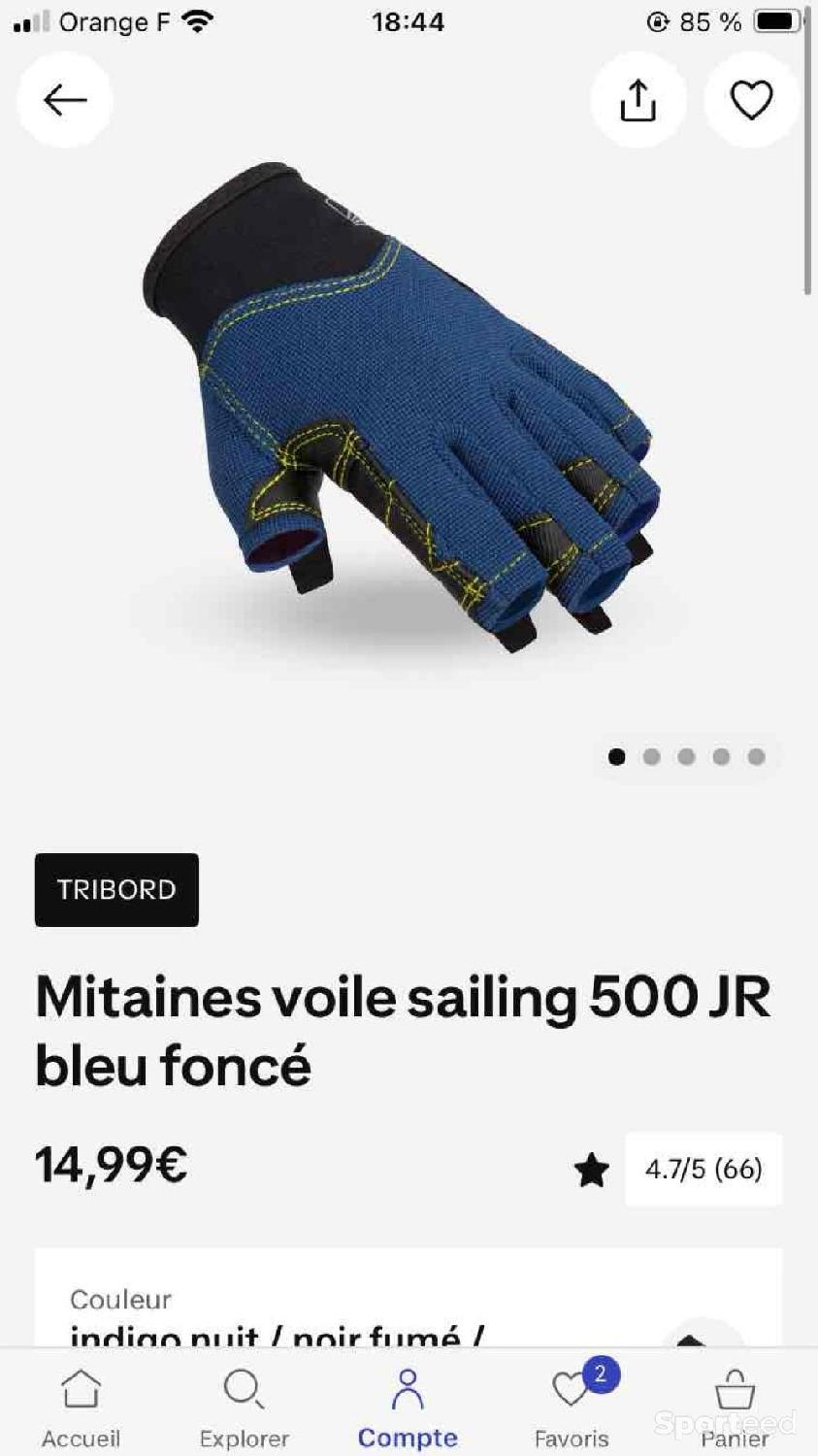This screenshot has height=1456, width=818.
Task: Go to the Accueil tab
Action: pos(82,1407)
